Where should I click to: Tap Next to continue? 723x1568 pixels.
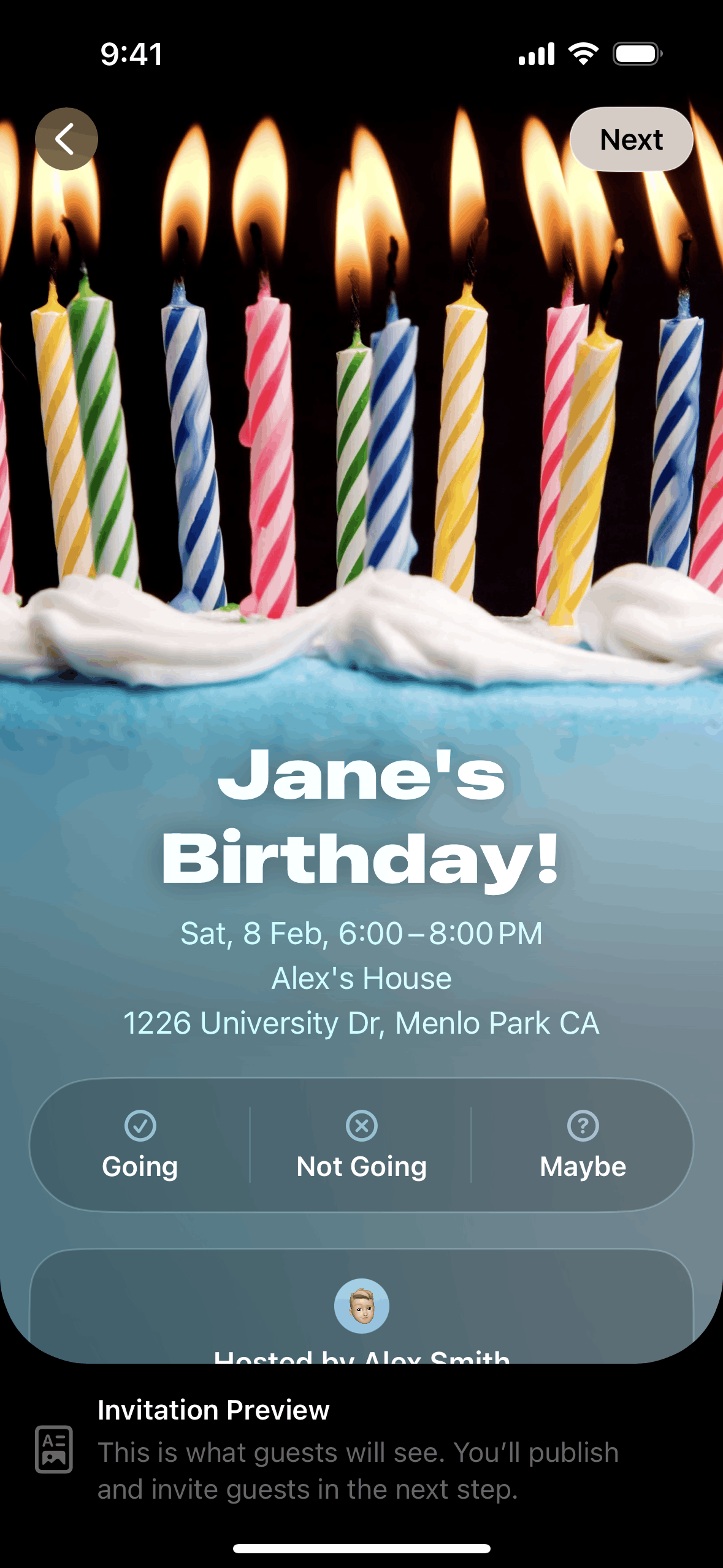click(631, 139)
